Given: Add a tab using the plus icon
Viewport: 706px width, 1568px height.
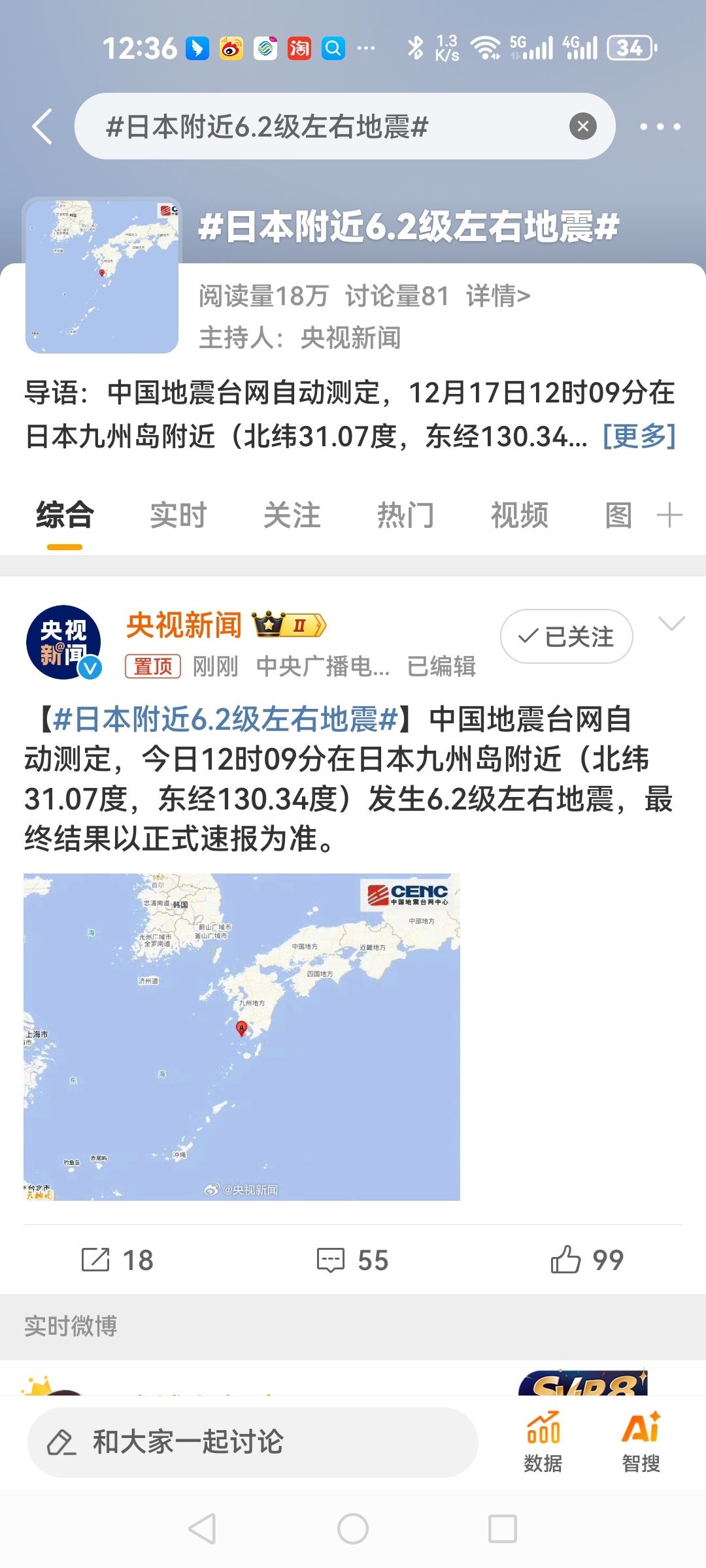Looking at the screenshot, I should (669, 515).
